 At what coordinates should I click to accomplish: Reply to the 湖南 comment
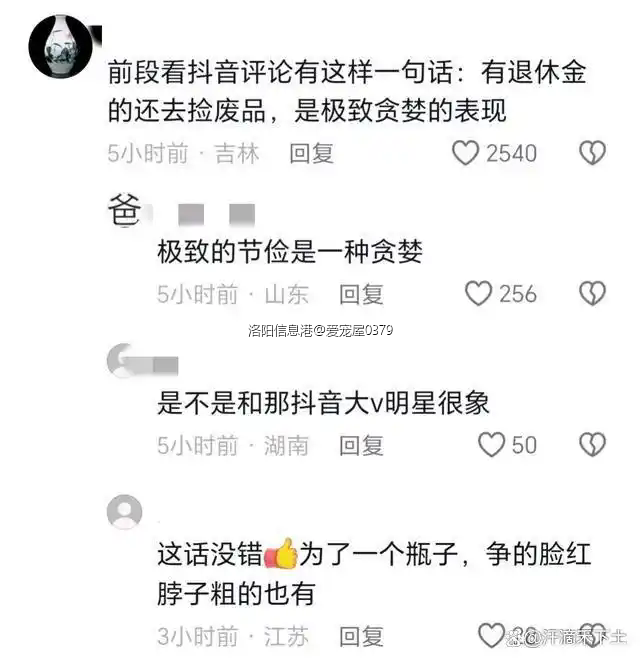click(361, 445)
